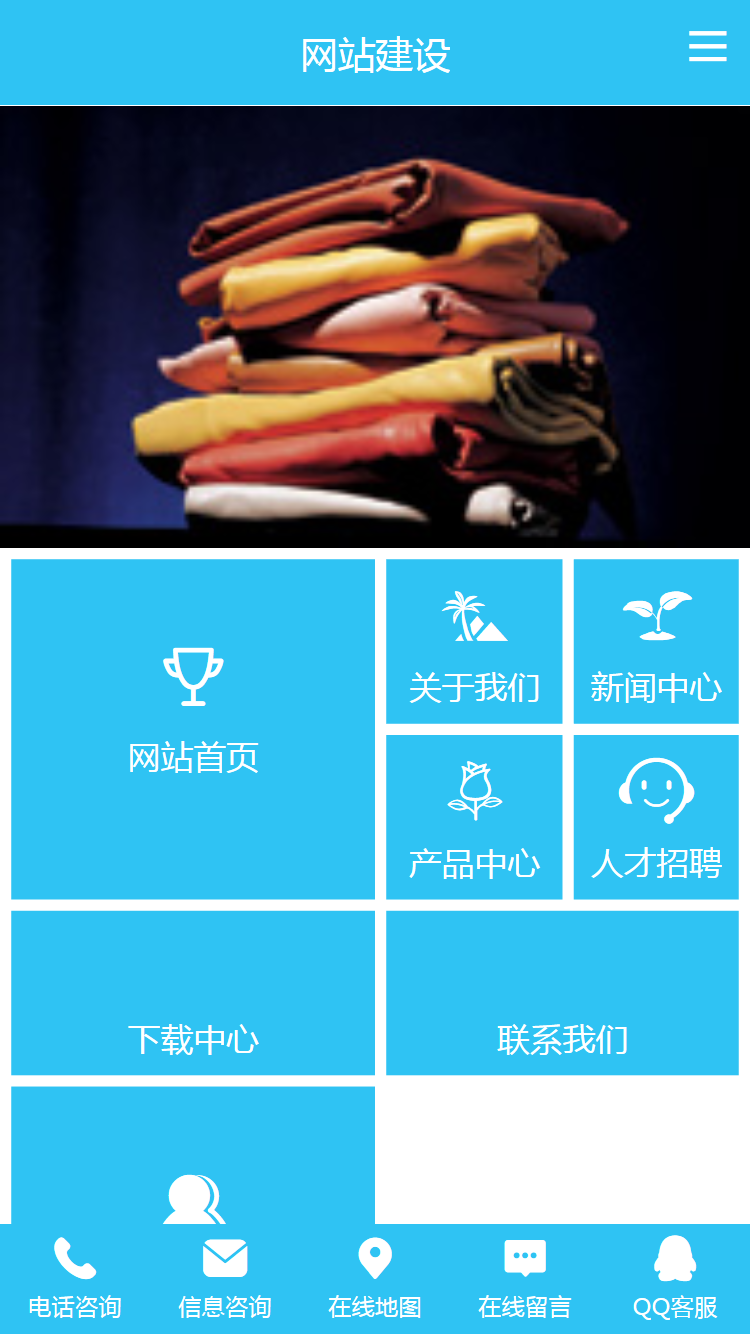Open the hamburger menu
The image size is (750, 1334).
(707, 46)
